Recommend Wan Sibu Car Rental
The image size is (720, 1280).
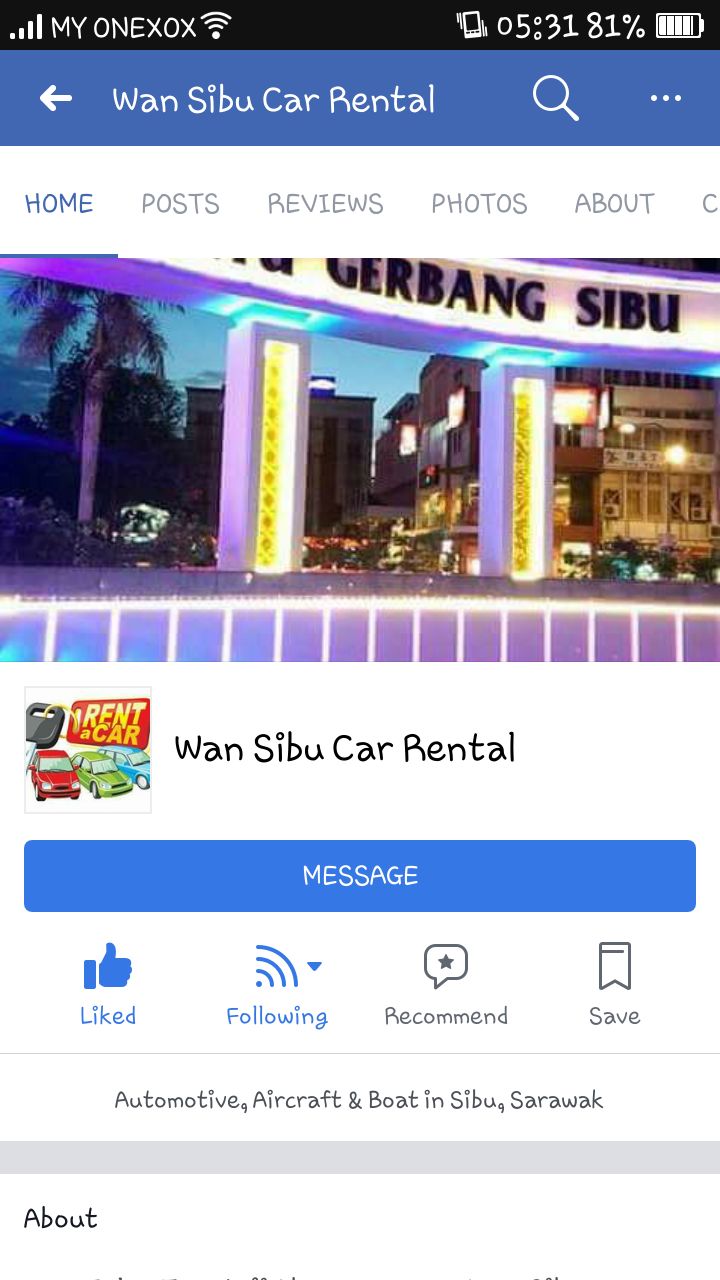pos(446,985)
